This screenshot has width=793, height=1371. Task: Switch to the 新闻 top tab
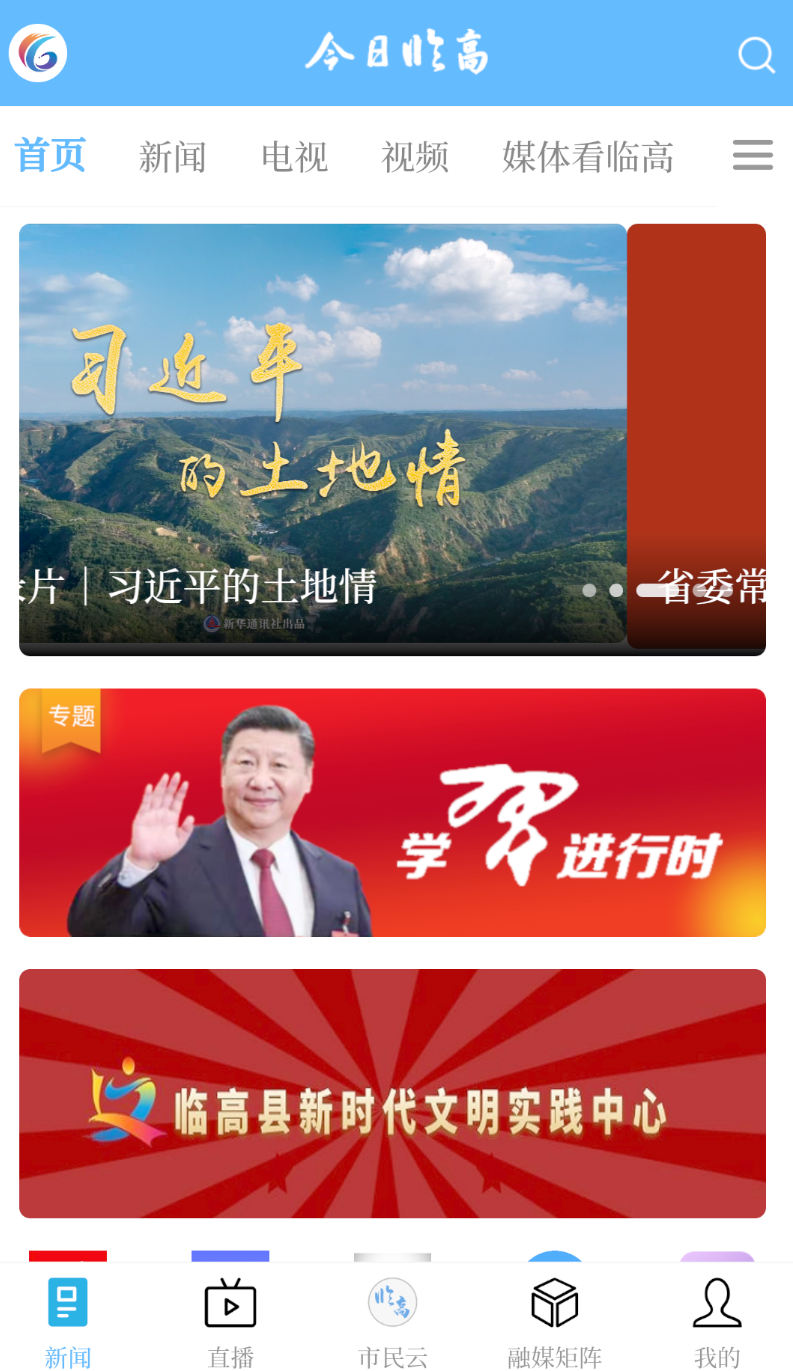[172, 157]
